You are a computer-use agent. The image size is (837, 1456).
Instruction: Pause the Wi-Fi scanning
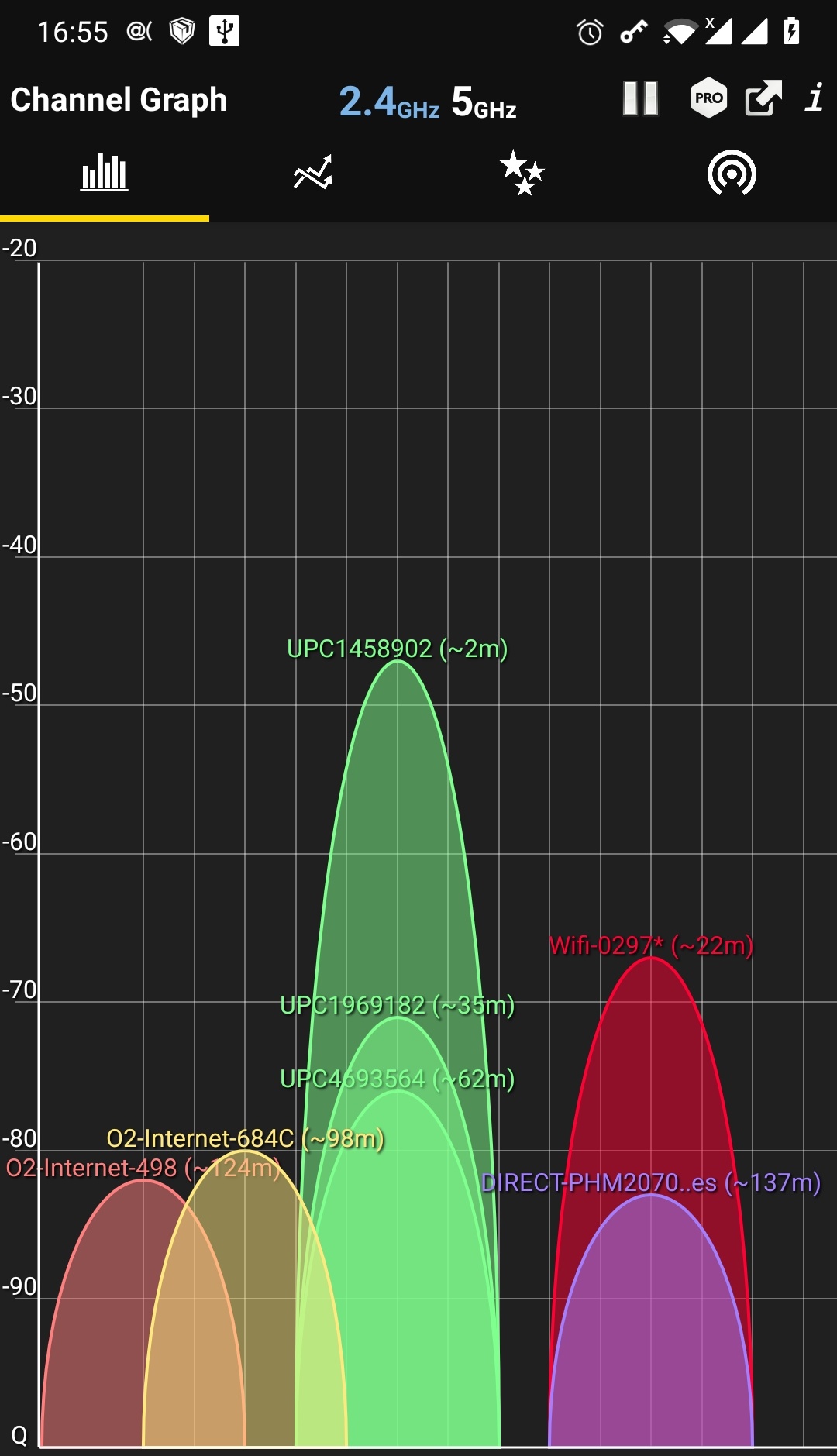[x=640, y=98]
